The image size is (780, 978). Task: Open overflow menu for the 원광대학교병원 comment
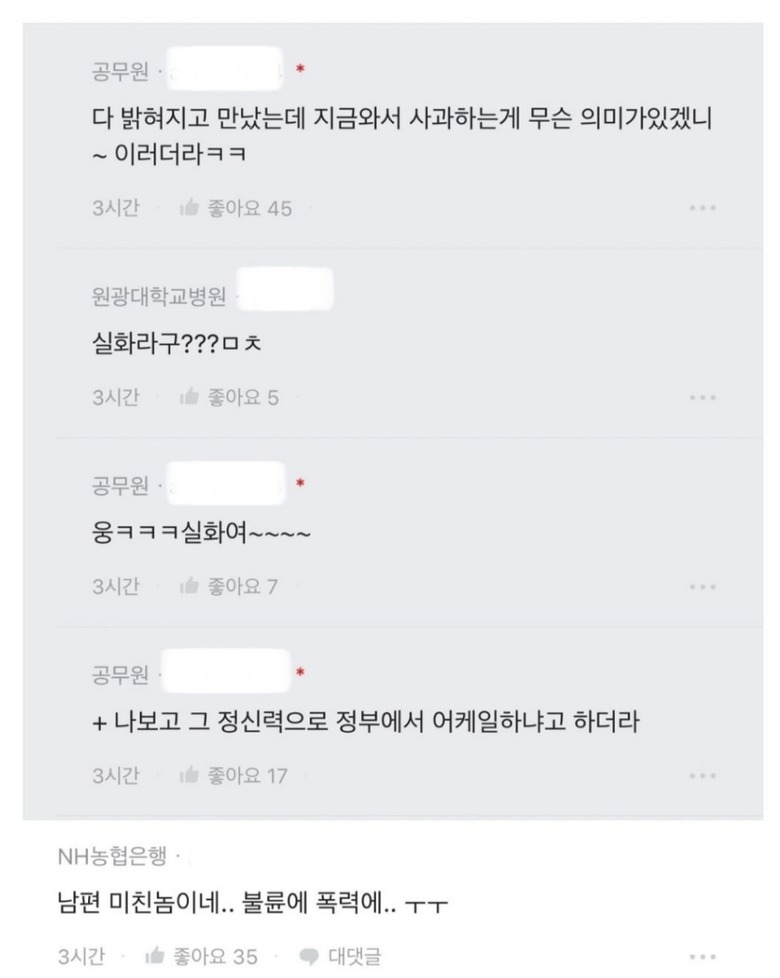click(702, 398)
